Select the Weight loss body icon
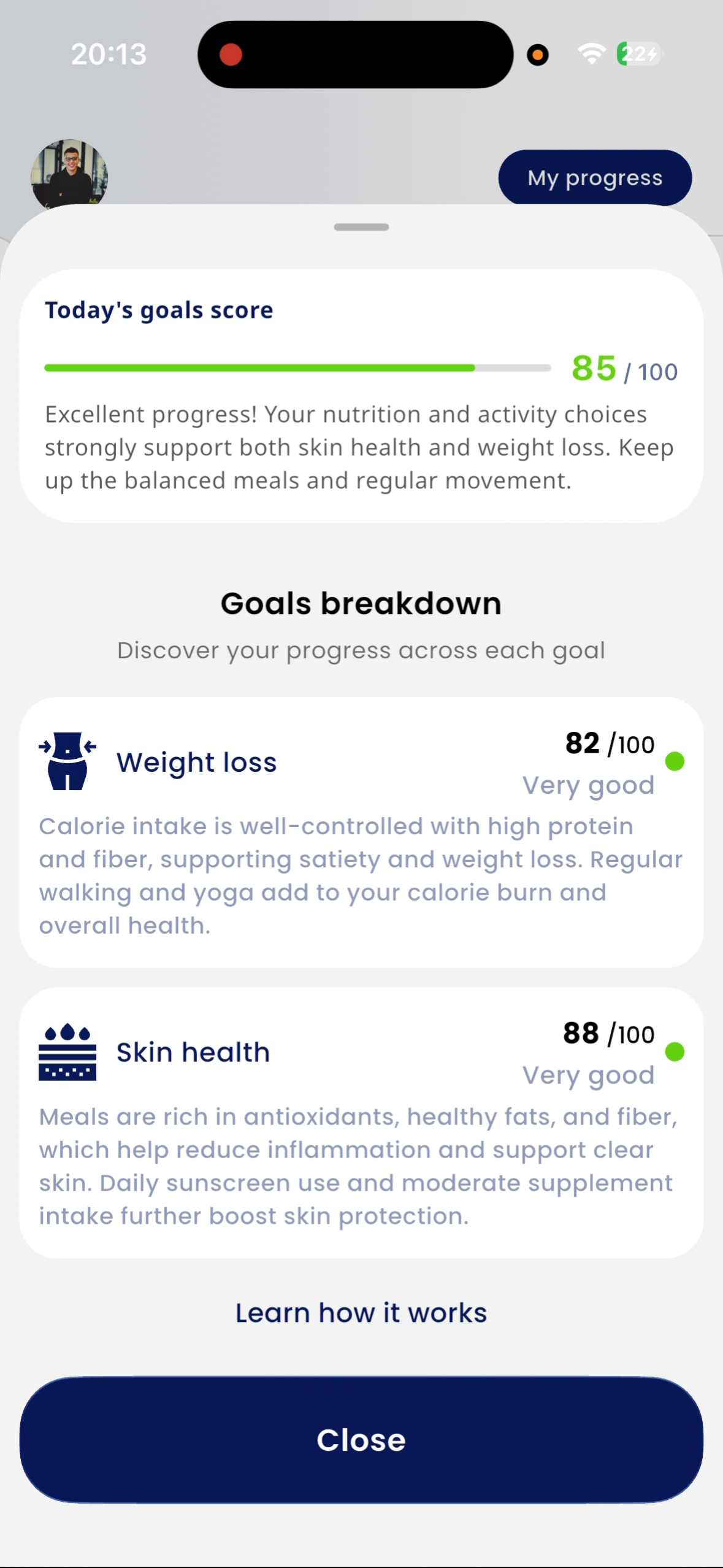Screen dimensions: 723x1568 click(x=66, y=760)
